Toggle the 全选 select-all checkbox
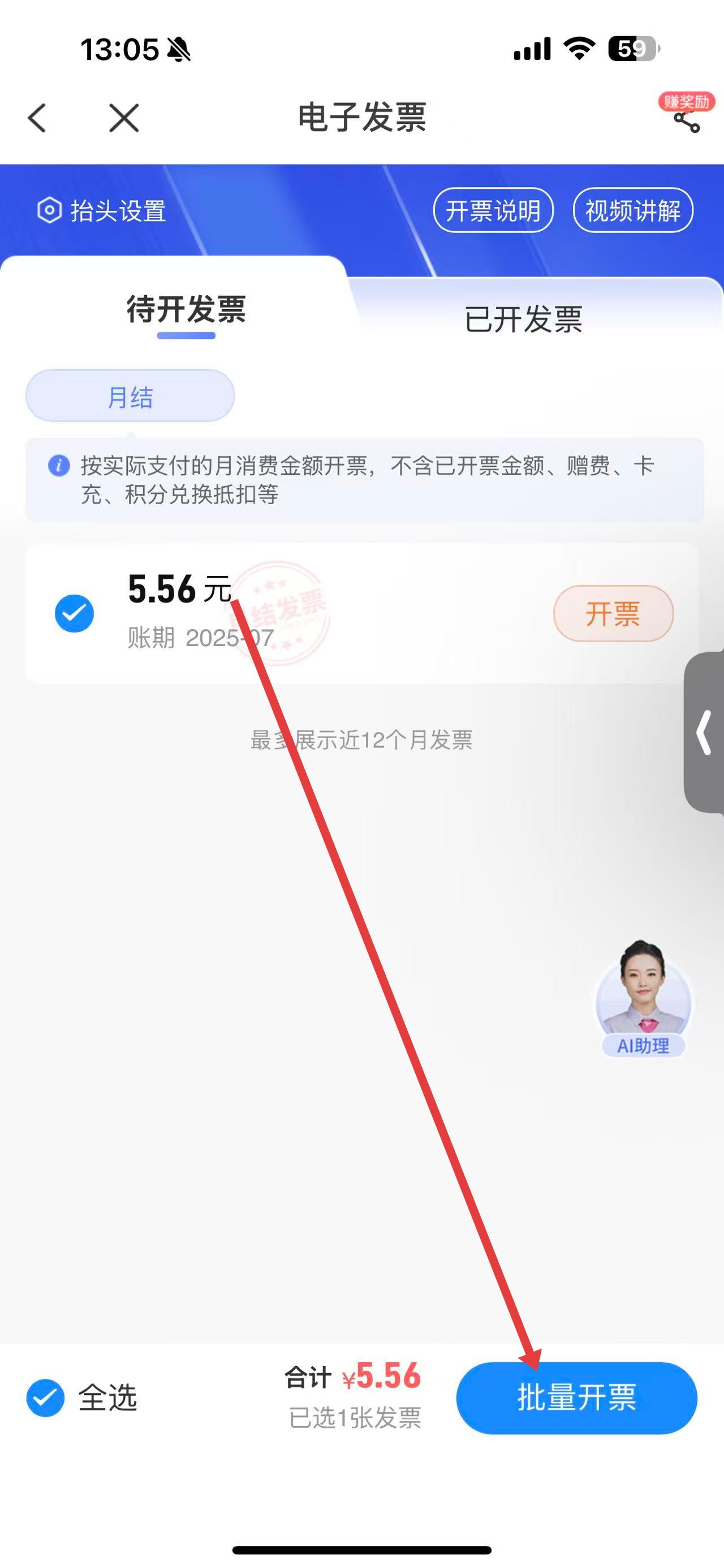The image size is (724, 1568). pyautogui.click(x=46, y=1397)
